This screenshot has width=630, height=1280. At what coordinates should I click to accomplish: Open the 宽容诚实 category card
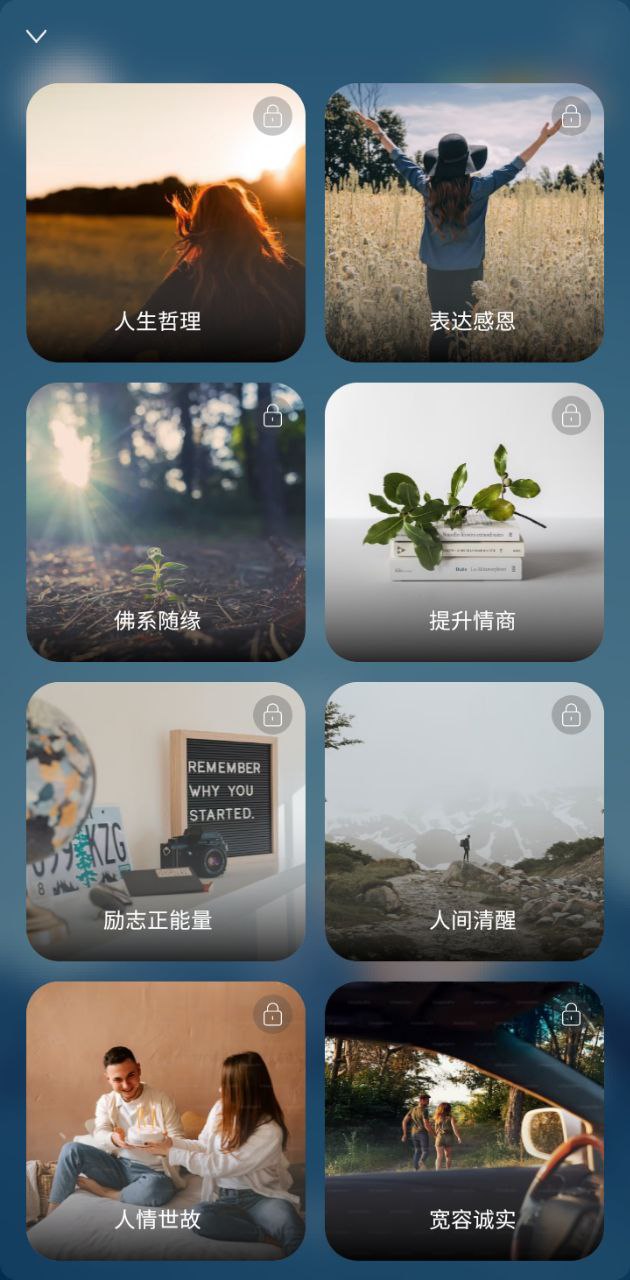[464, 1120]
